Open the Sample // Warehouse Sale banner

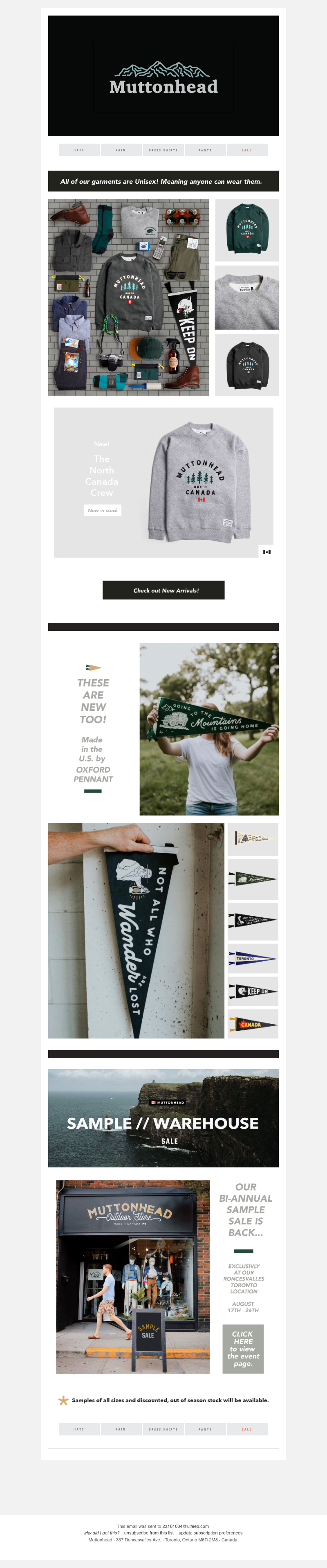click(x=163, y=1117)
